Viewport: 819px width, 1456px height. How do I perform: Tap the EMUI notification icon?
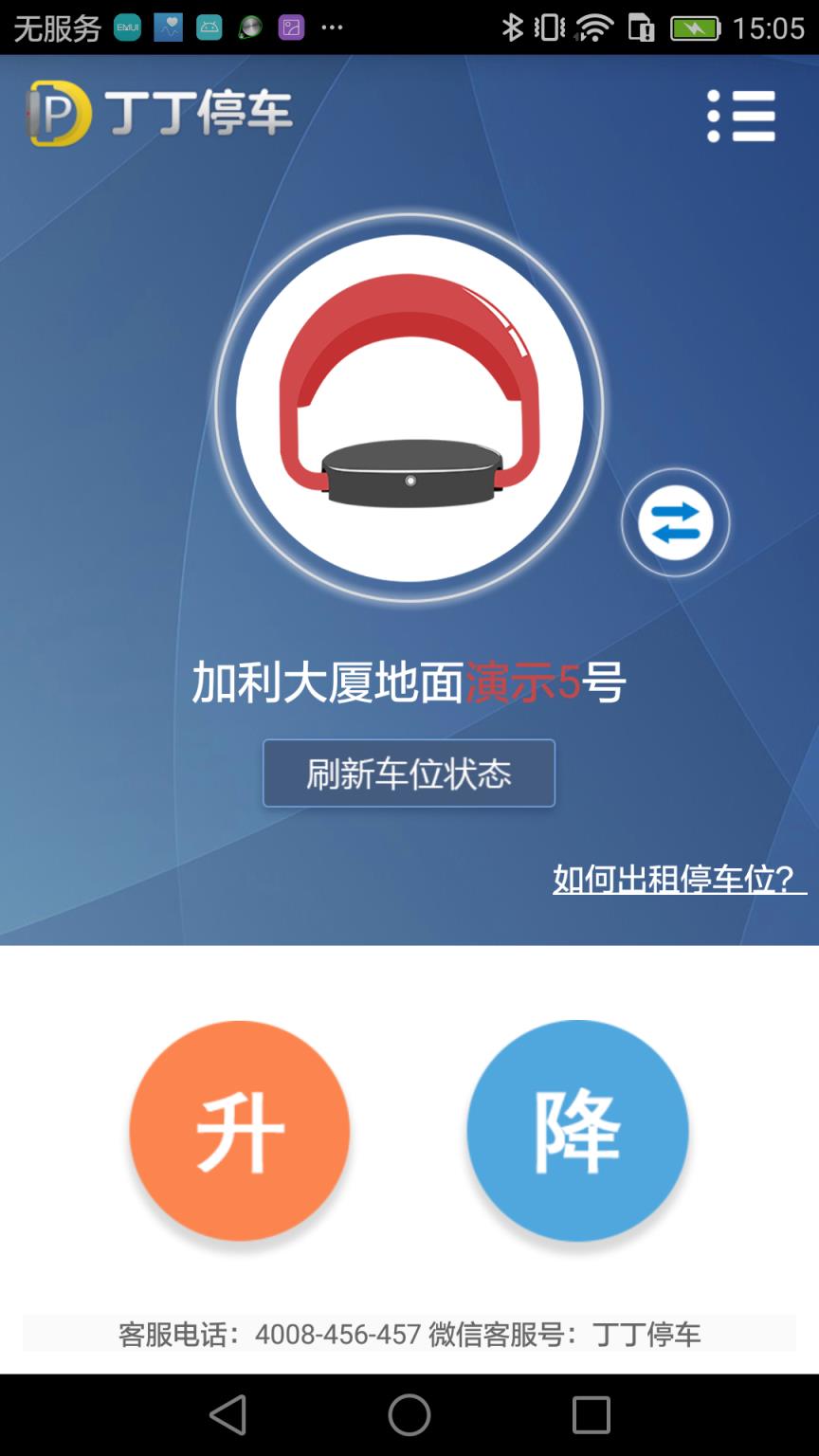pyautogui.click(x=126, y=28)
